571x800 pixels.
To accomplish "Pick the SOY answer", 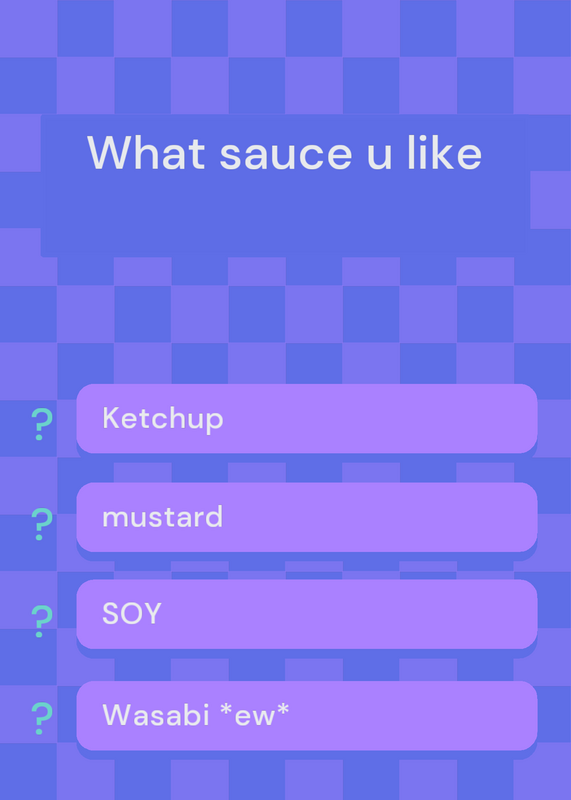I will (x=307, y=614).
